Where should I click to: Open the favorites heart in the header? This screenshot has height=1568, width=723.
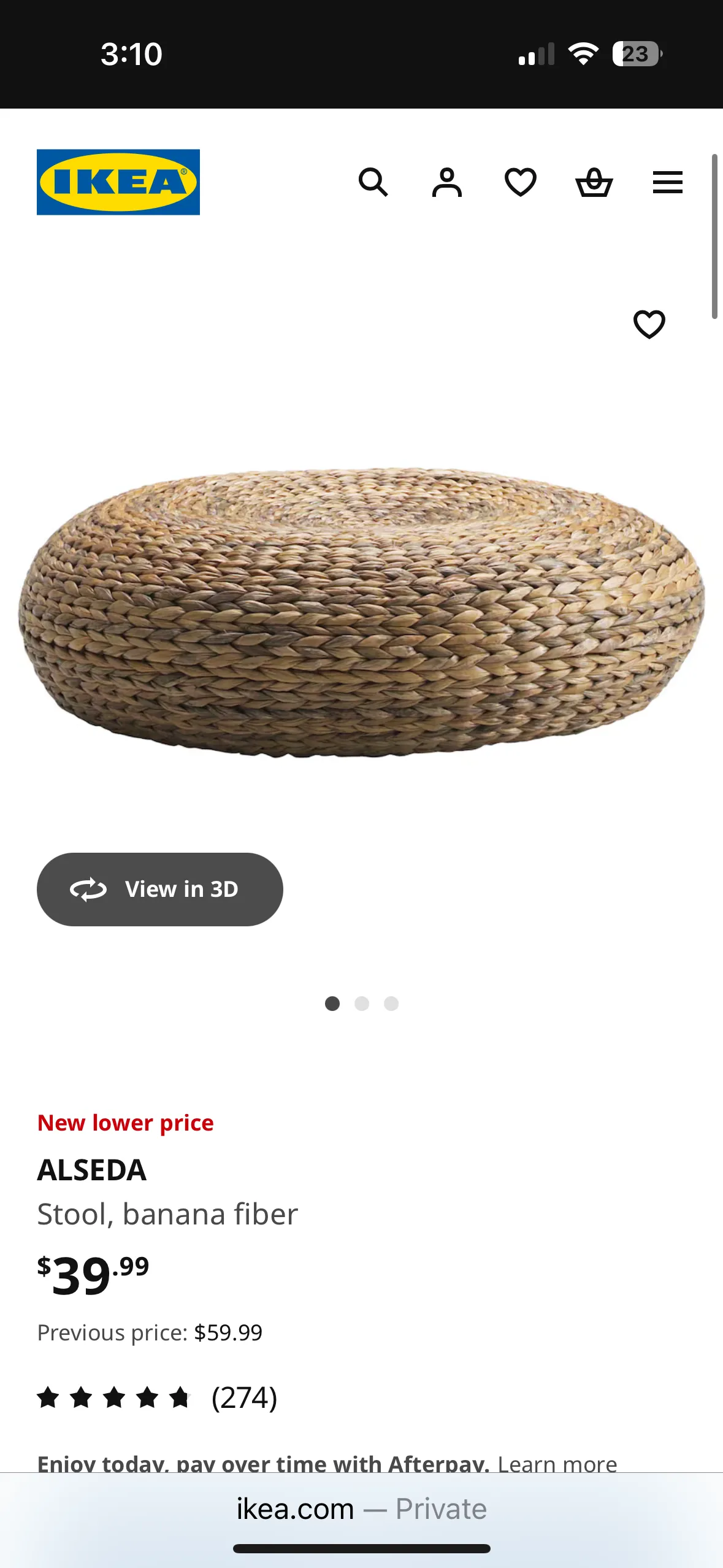coord(520,182)
